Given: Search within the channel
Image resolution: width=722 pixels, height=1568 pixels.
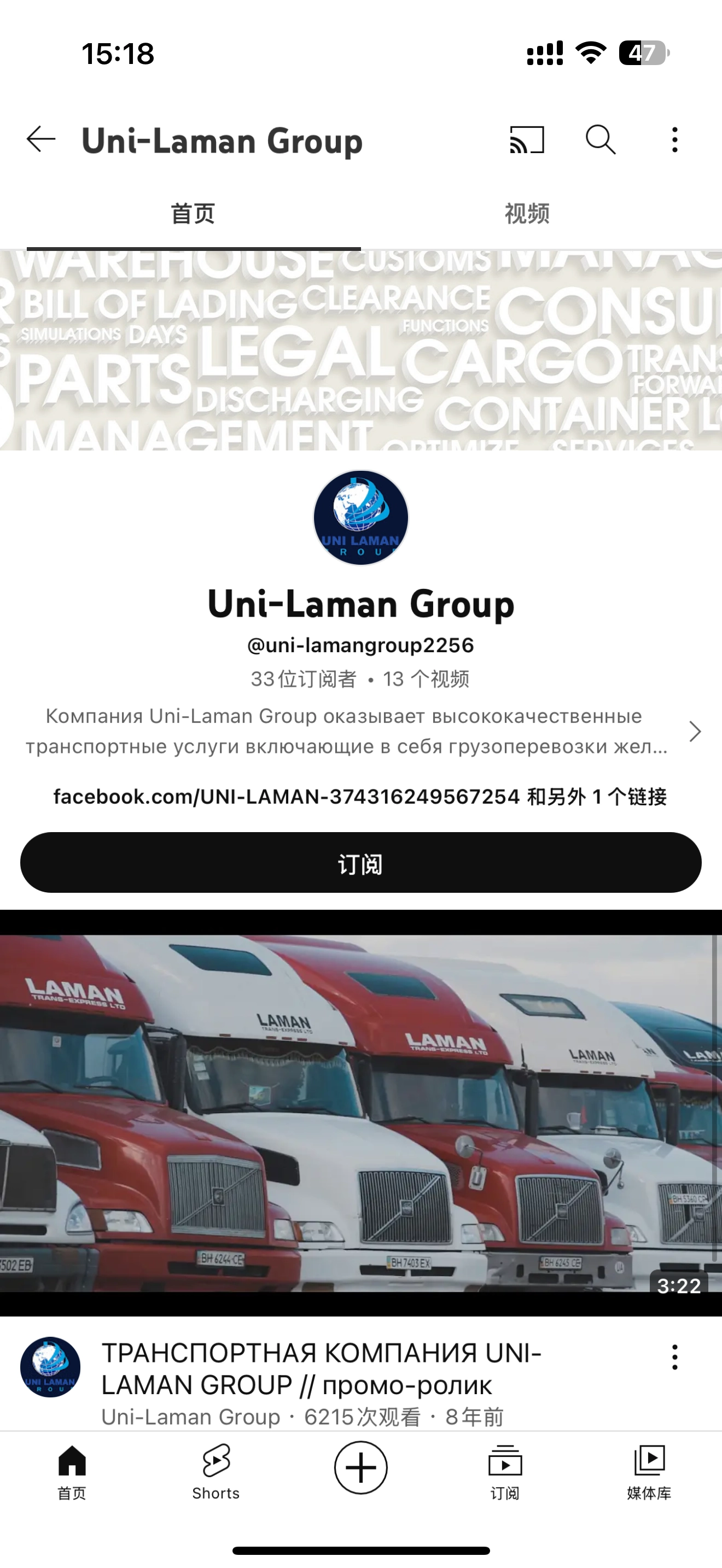Looking at the screenshot, I should [600, 140].
